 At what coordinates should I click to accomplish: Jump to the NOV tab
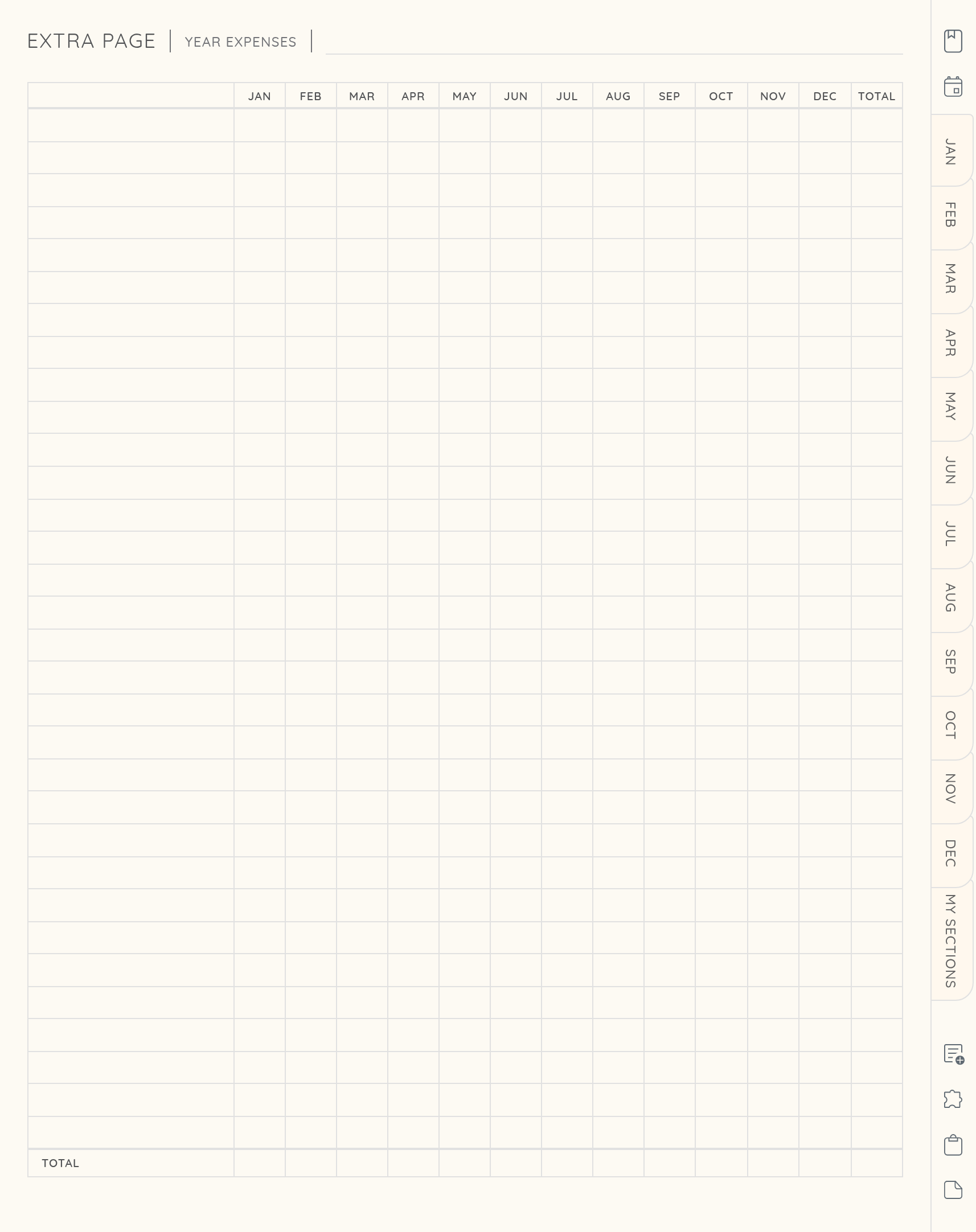click(x=950, y=789)
